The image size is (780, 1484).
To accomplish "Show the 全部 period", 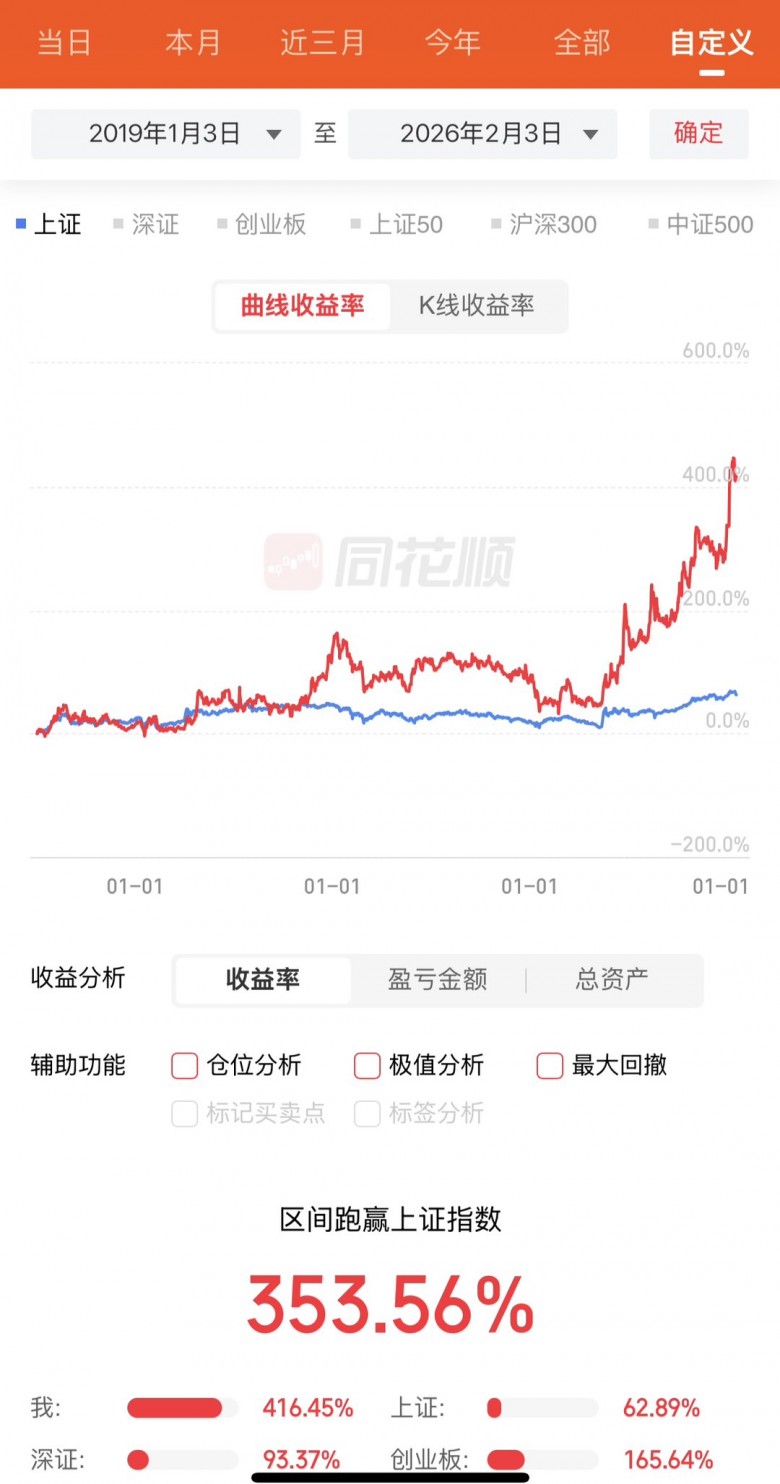I will pos(582,43).
